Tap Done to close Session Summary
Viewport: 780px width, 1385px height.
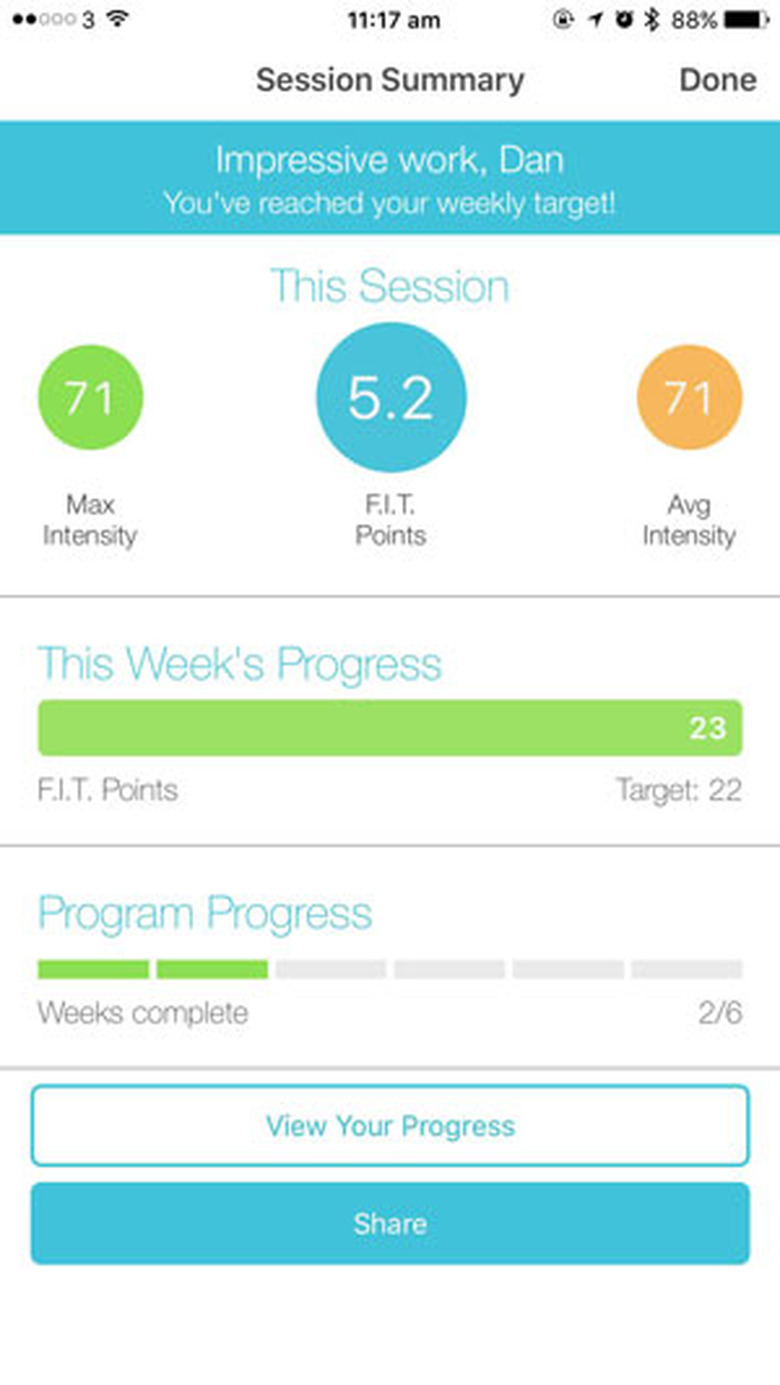tap(717, 80)
